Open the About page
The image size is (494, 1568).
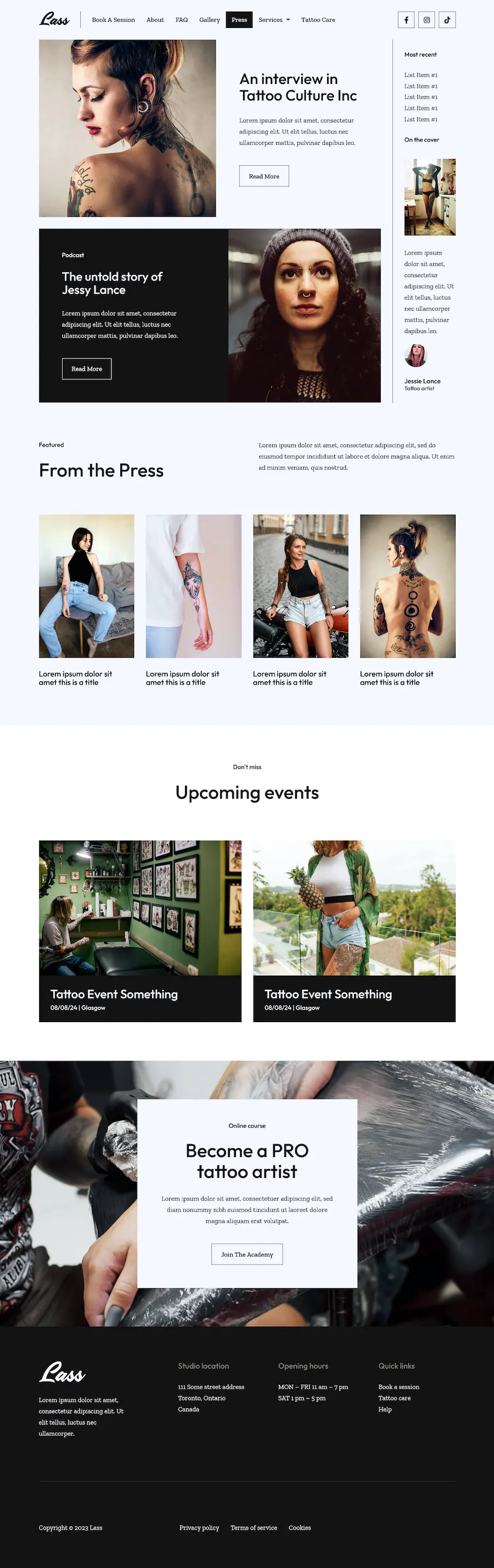155,20
